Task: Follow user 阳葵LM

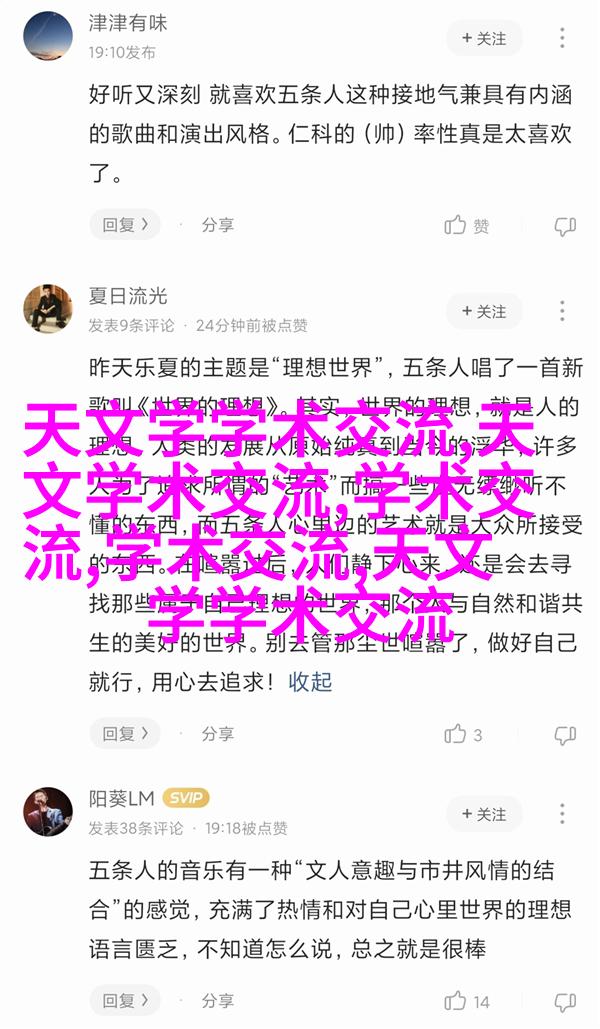Action: 484,814
